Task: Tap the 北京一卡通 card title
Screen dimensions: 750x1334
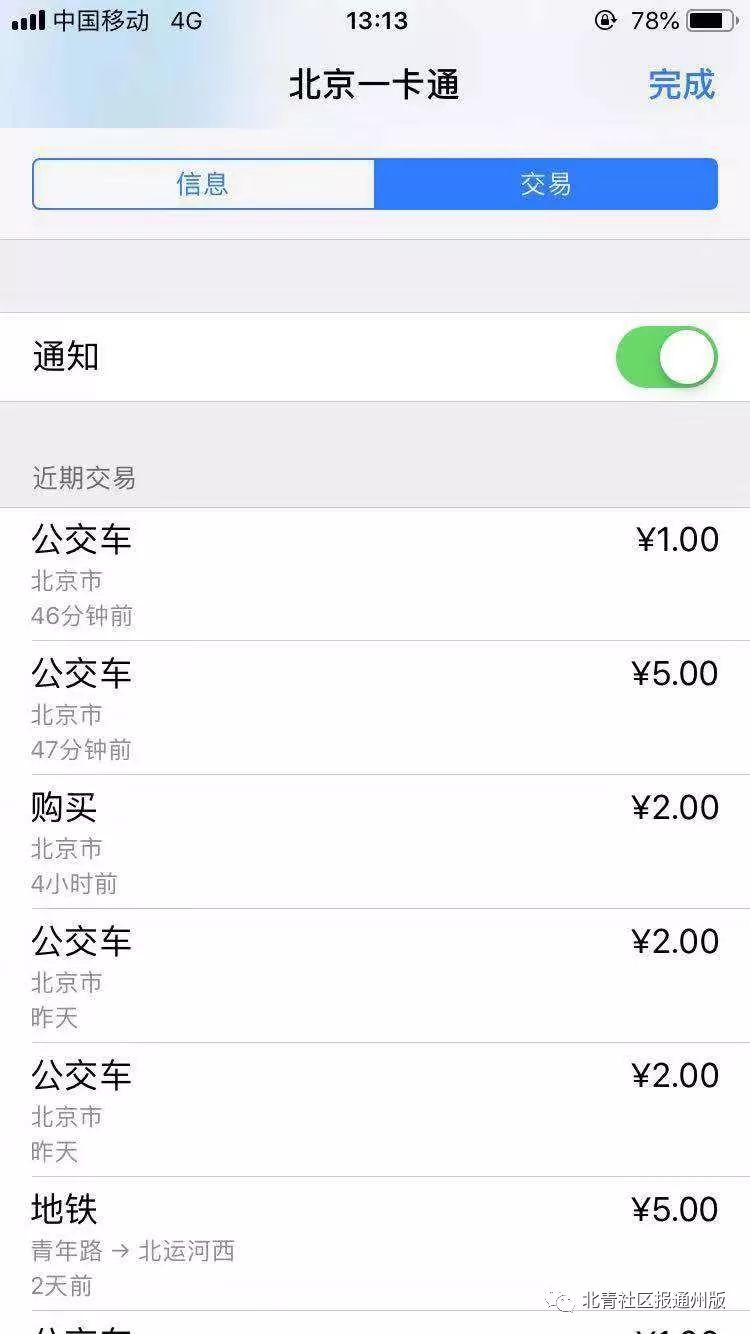Action: click(375, 86)
